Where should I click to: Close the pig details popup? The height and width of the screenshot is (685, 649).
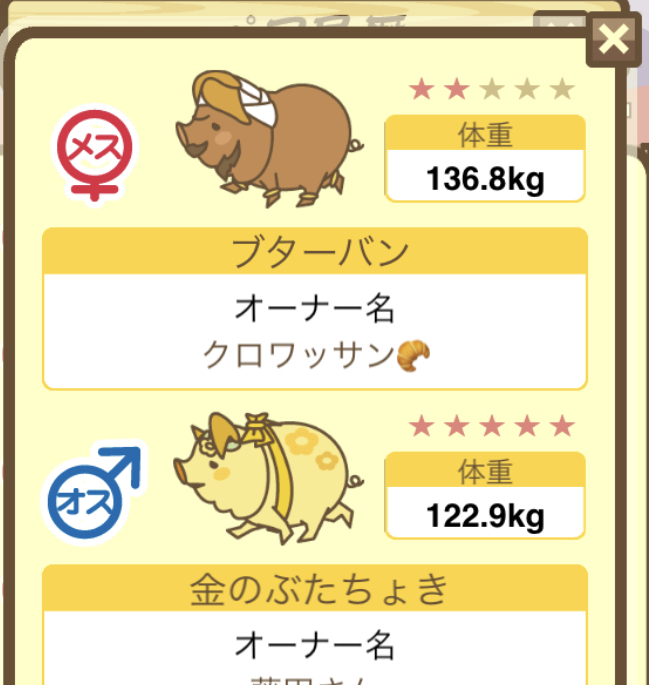613,40
